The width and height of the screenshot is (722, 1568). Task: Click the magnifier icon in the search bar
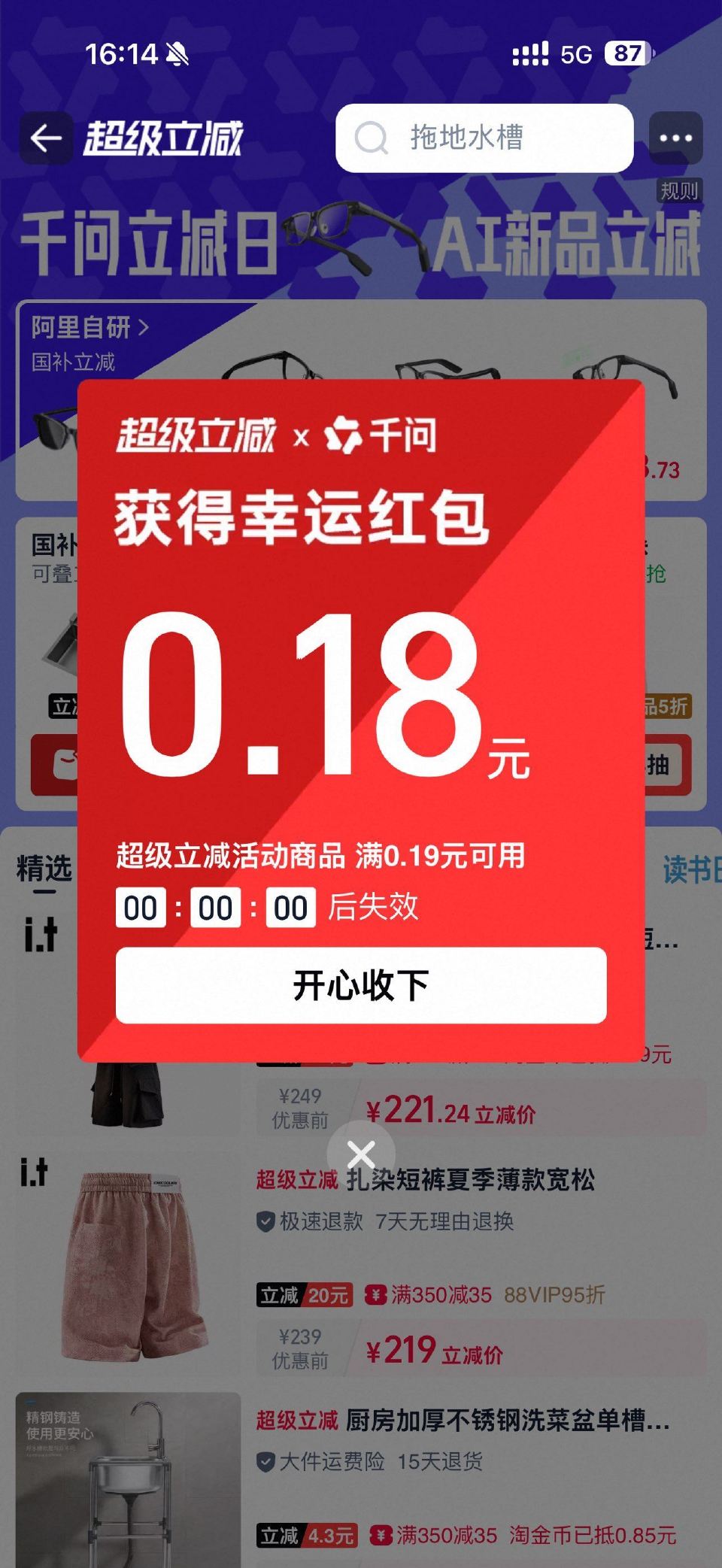pyautogui.click(x=370, y=138)
